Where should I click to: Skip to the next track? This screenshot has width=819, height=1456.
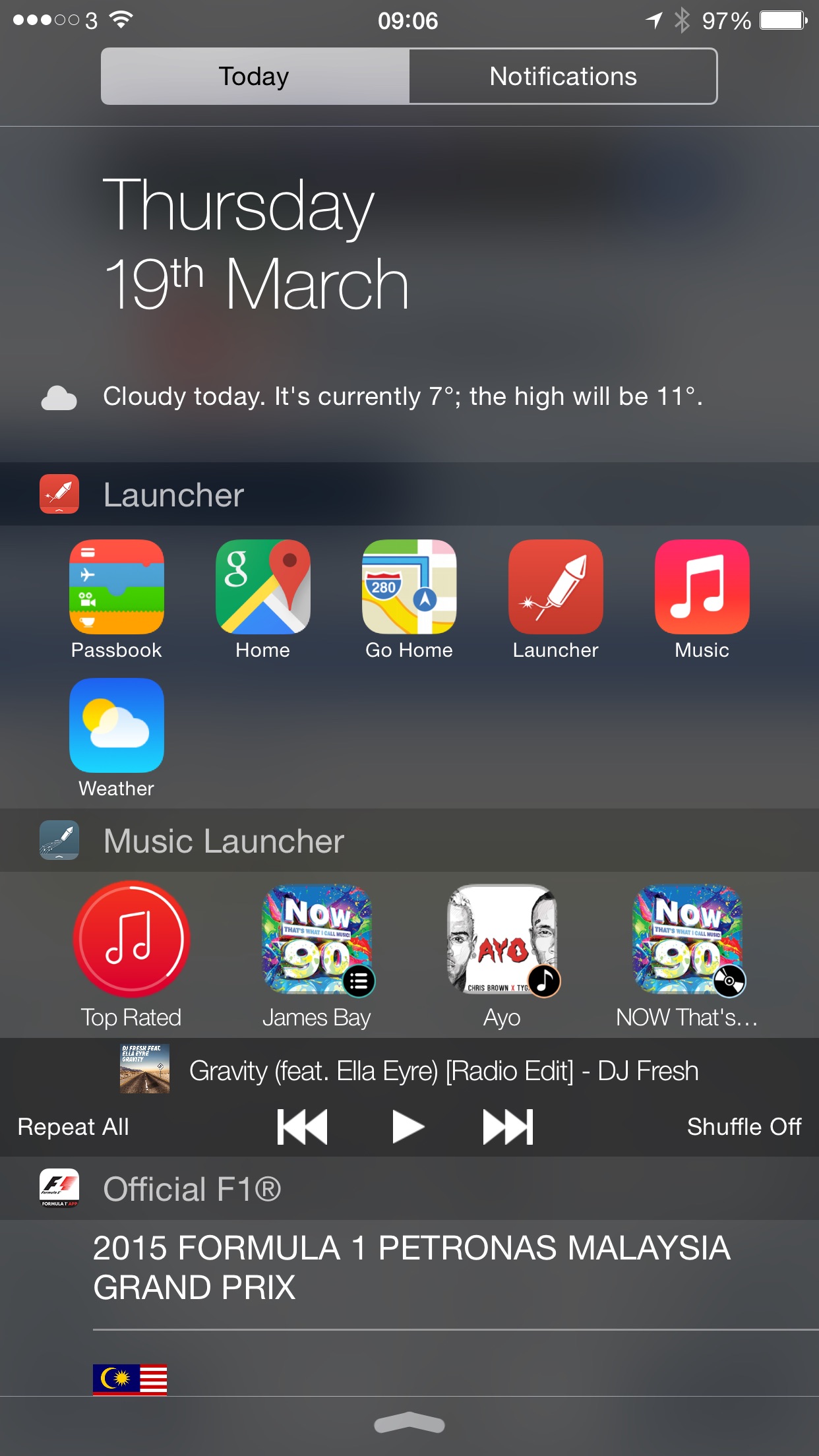coord(508,1127)
